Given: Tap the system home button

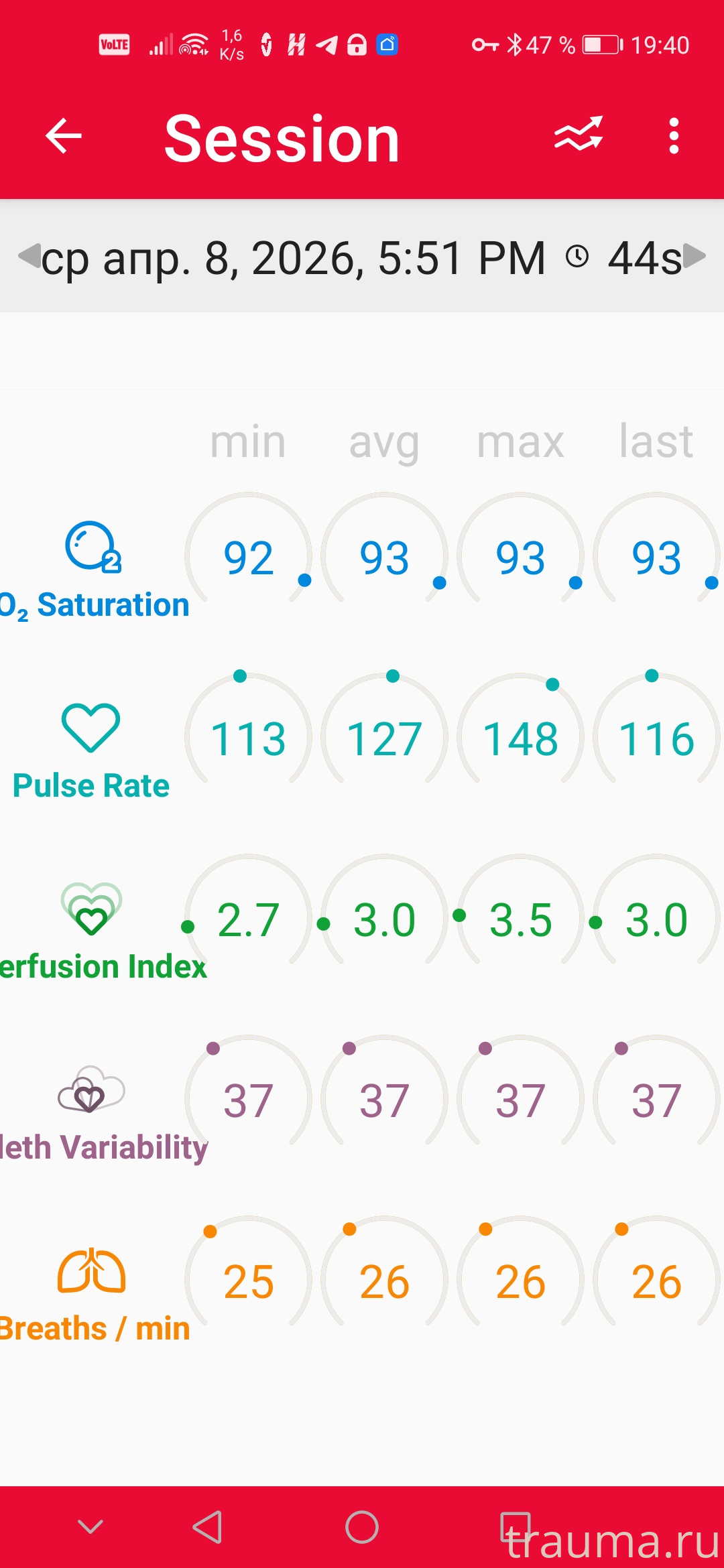Looking at the screenshot, I should coord(362,1527).
